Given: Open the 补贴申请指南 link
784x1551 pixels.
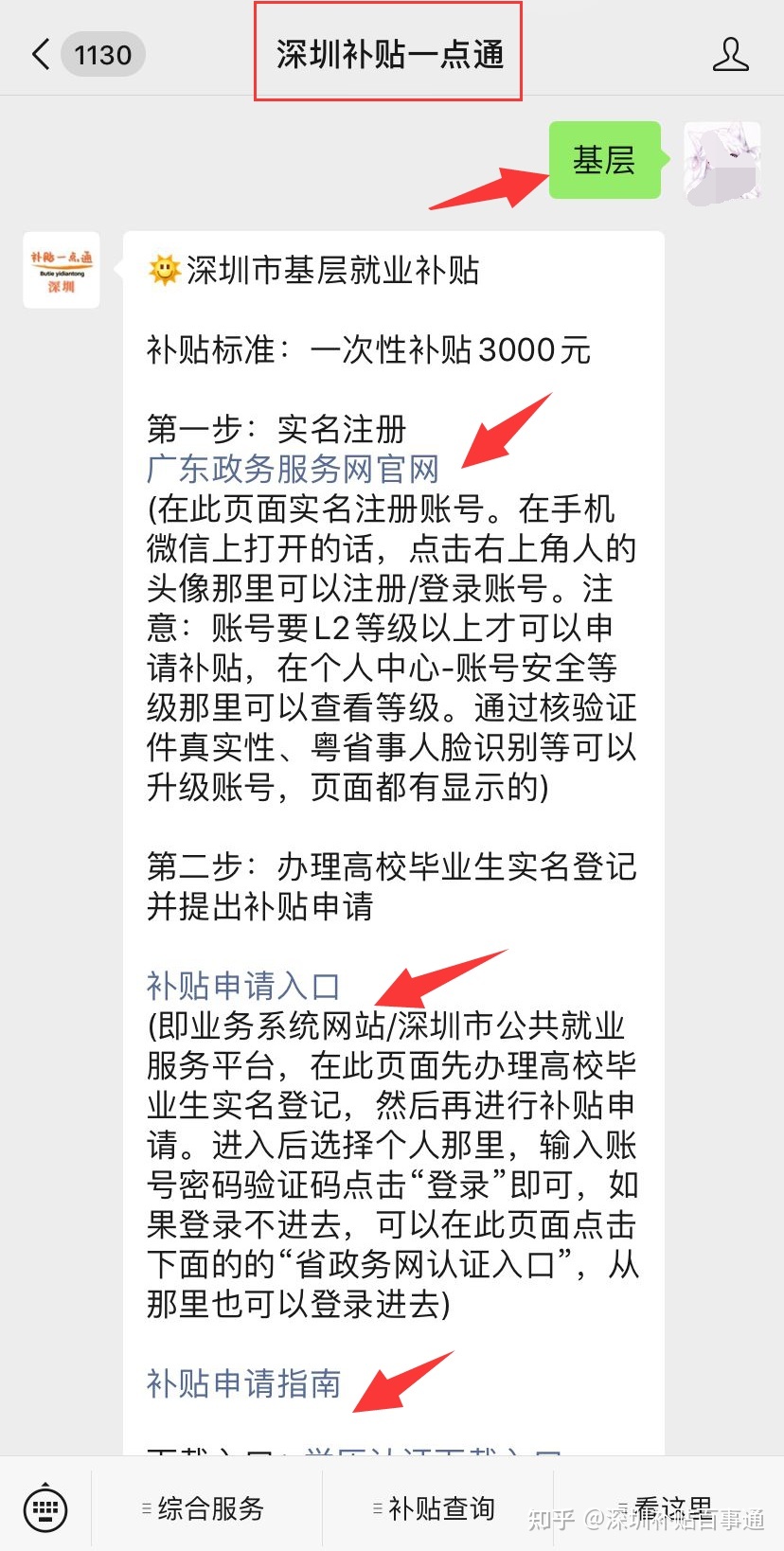Looking at the screenshot, I should pos(243,1383).
